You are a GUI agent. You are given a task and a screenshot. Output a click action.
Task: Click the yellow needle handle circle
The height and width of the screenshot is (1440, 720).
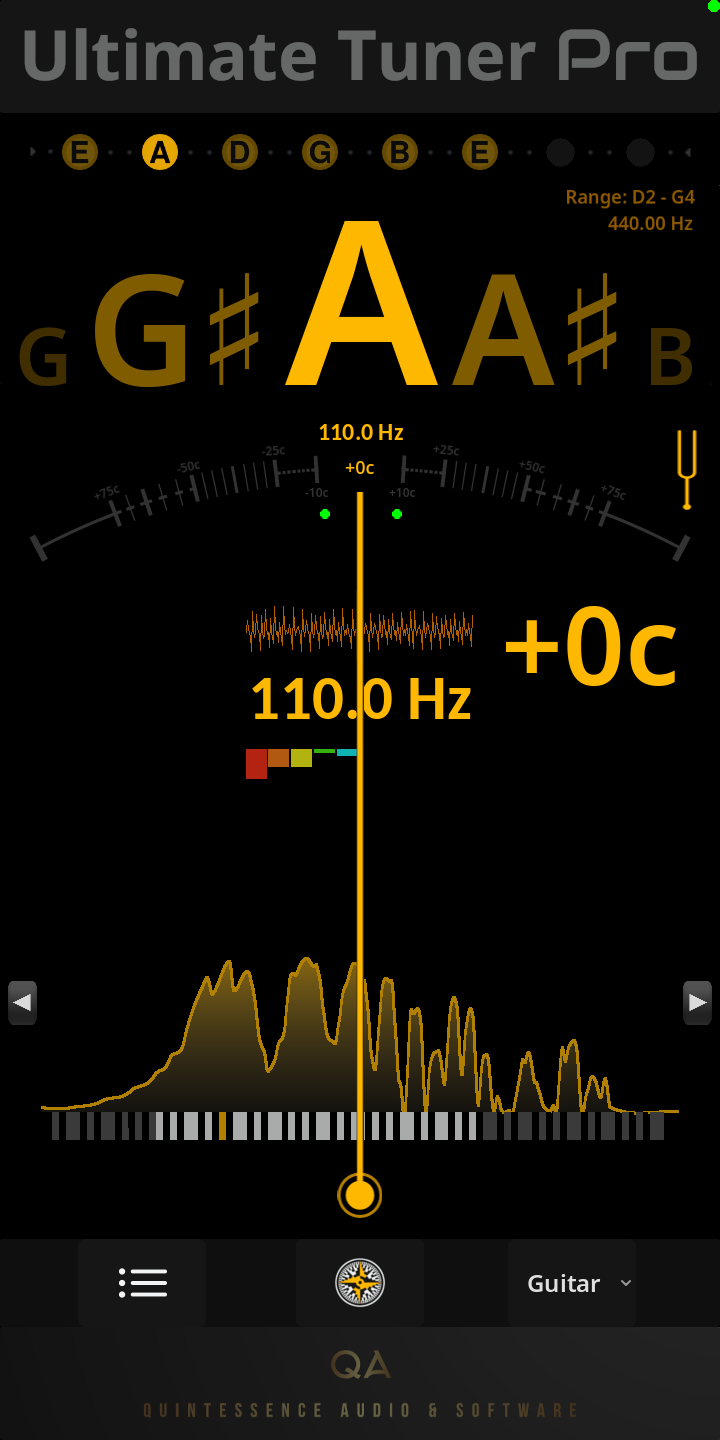tap(360, 1195)
